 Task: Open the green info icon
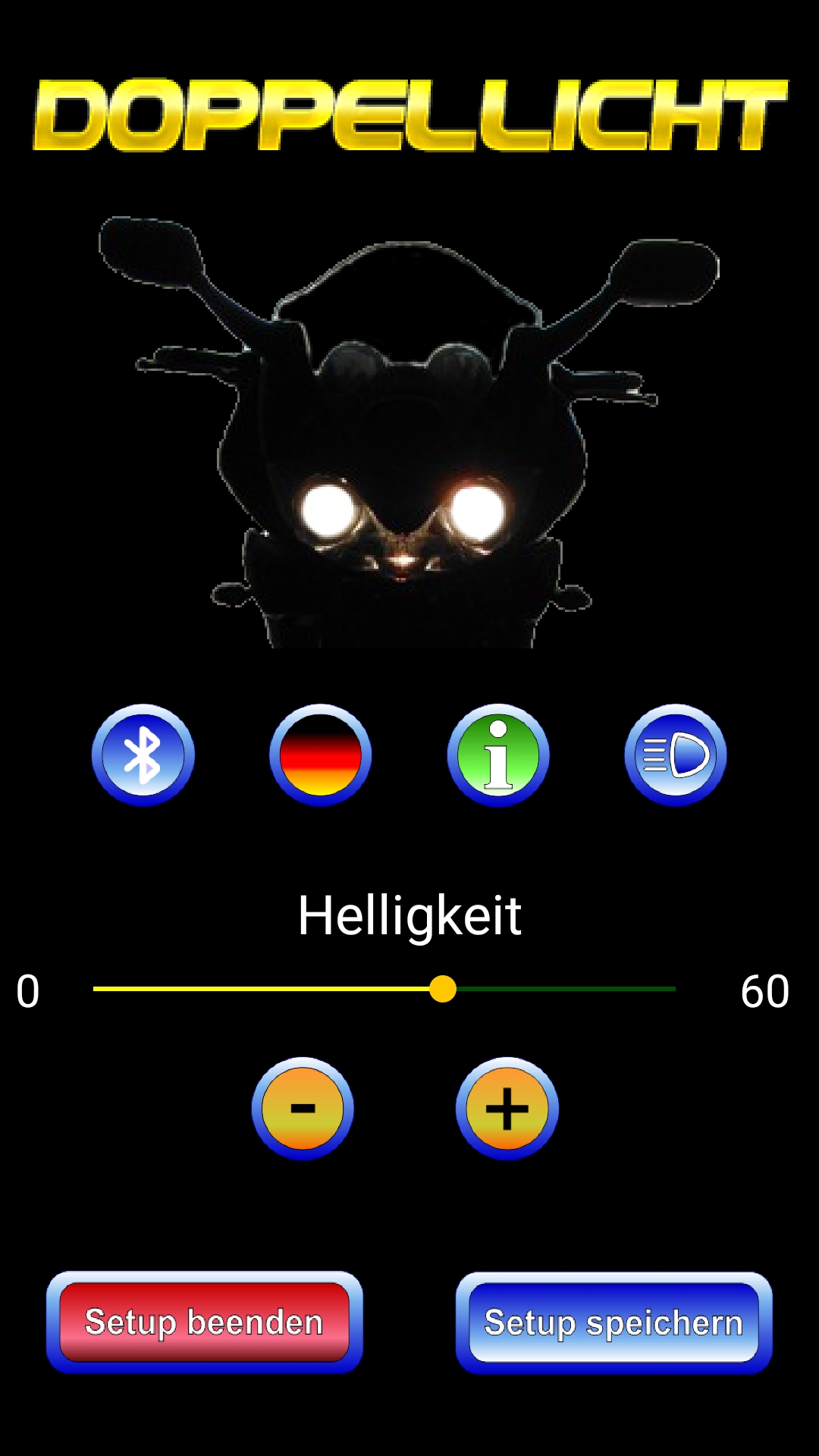click(498, 755)
